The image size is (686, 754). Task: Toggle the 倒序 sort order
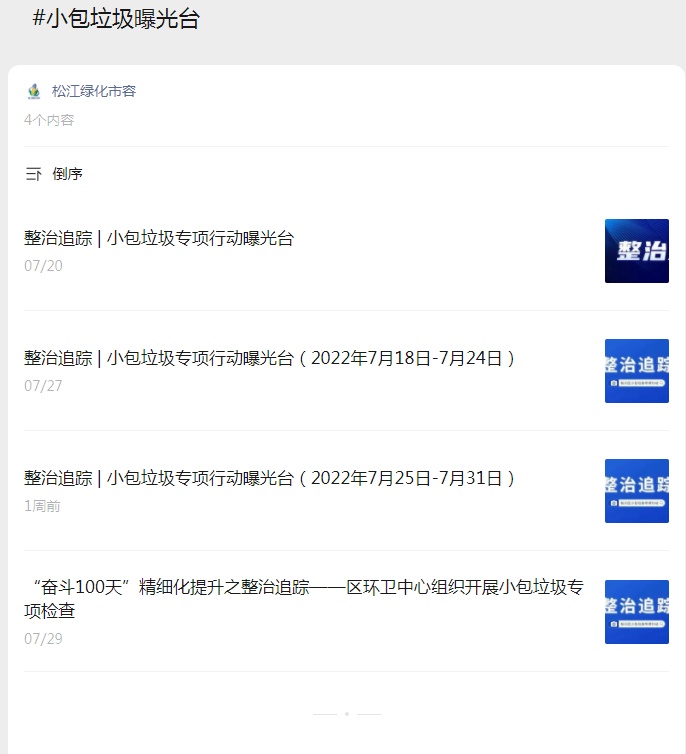[x=55, y=174]
